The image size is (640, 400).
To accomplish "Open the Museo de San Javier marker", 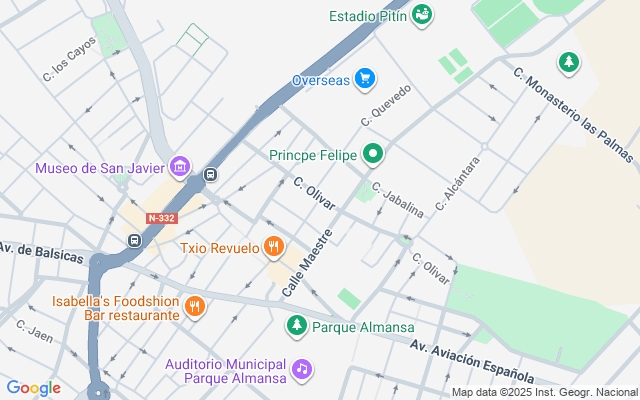I will coord(180,167).
